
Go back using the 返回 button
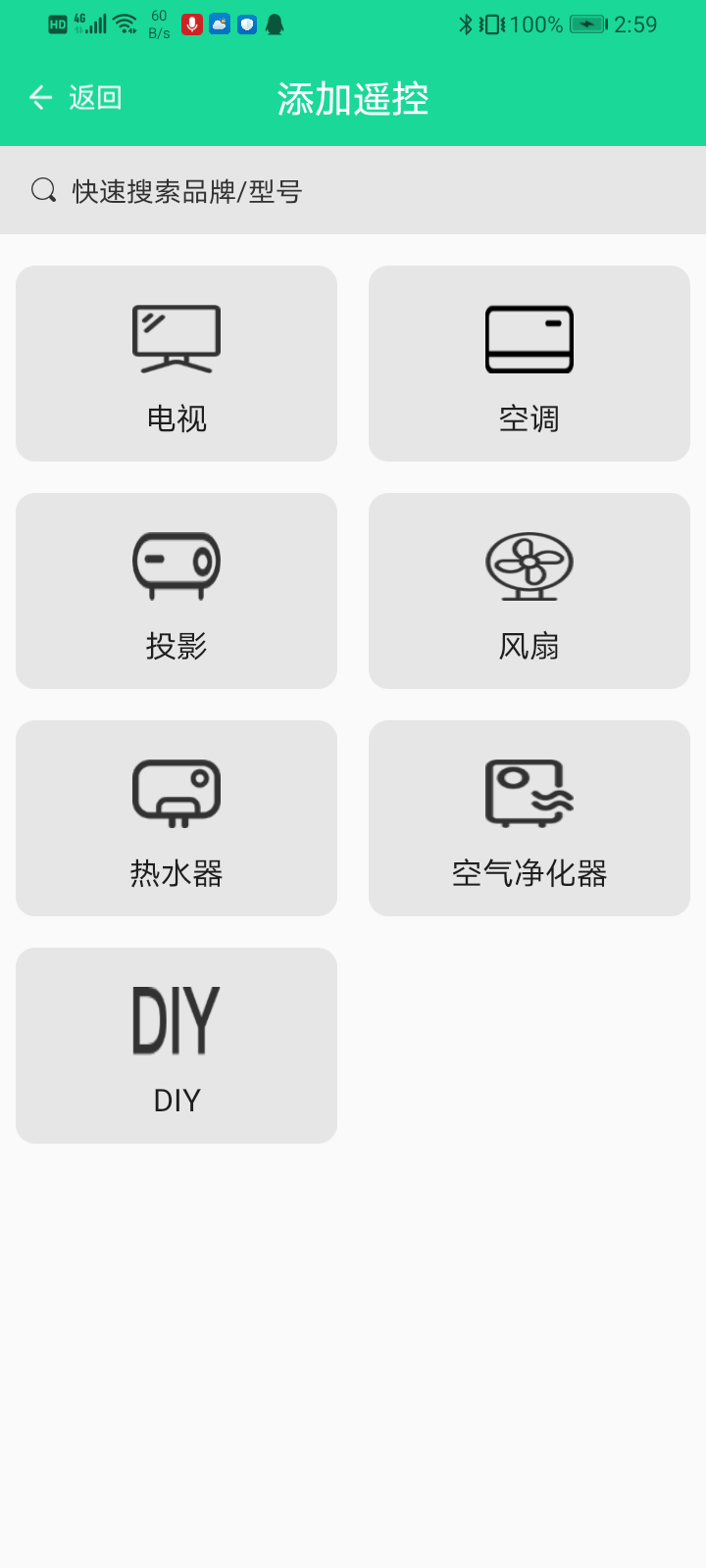76,98
